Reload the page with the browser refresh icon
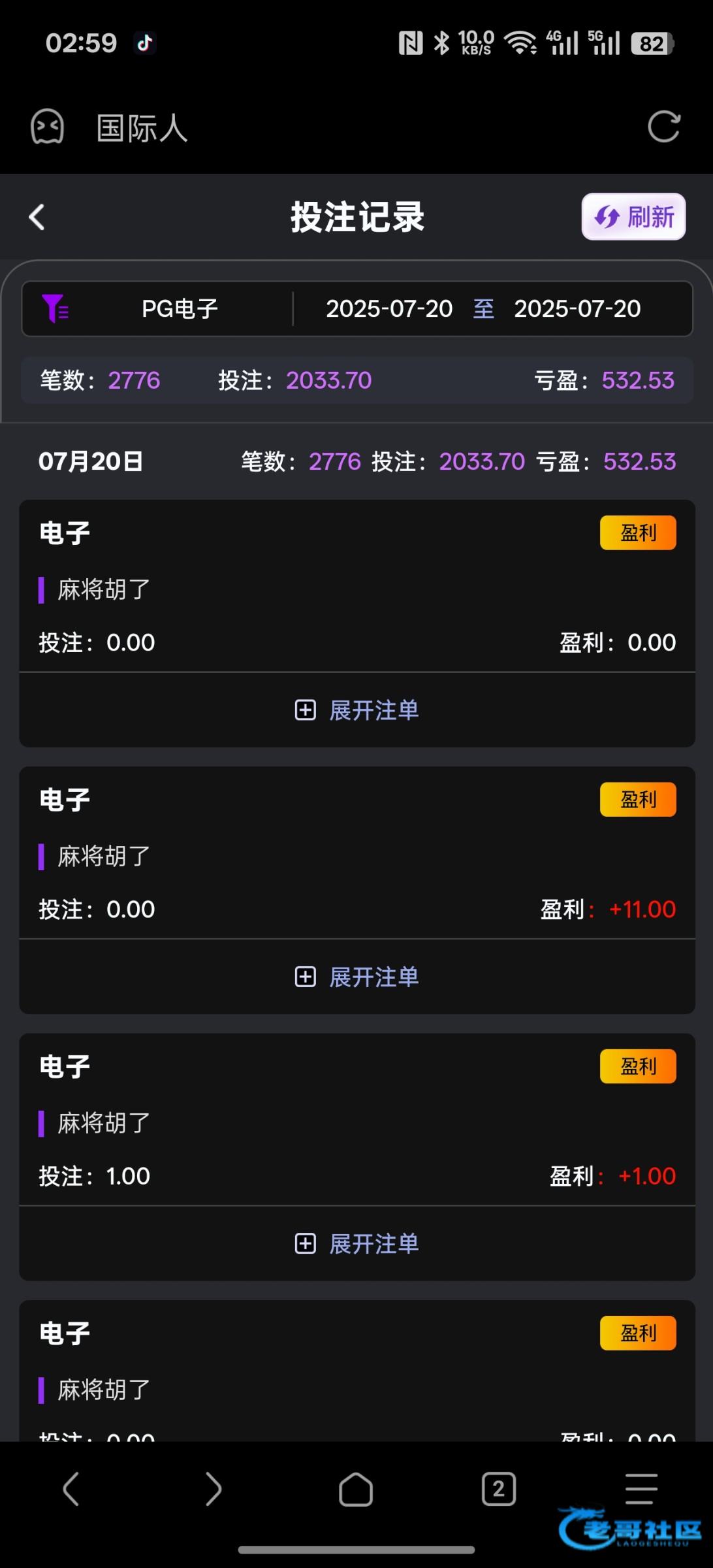The width and height of the screenshot is (713, 1568). 663,127
